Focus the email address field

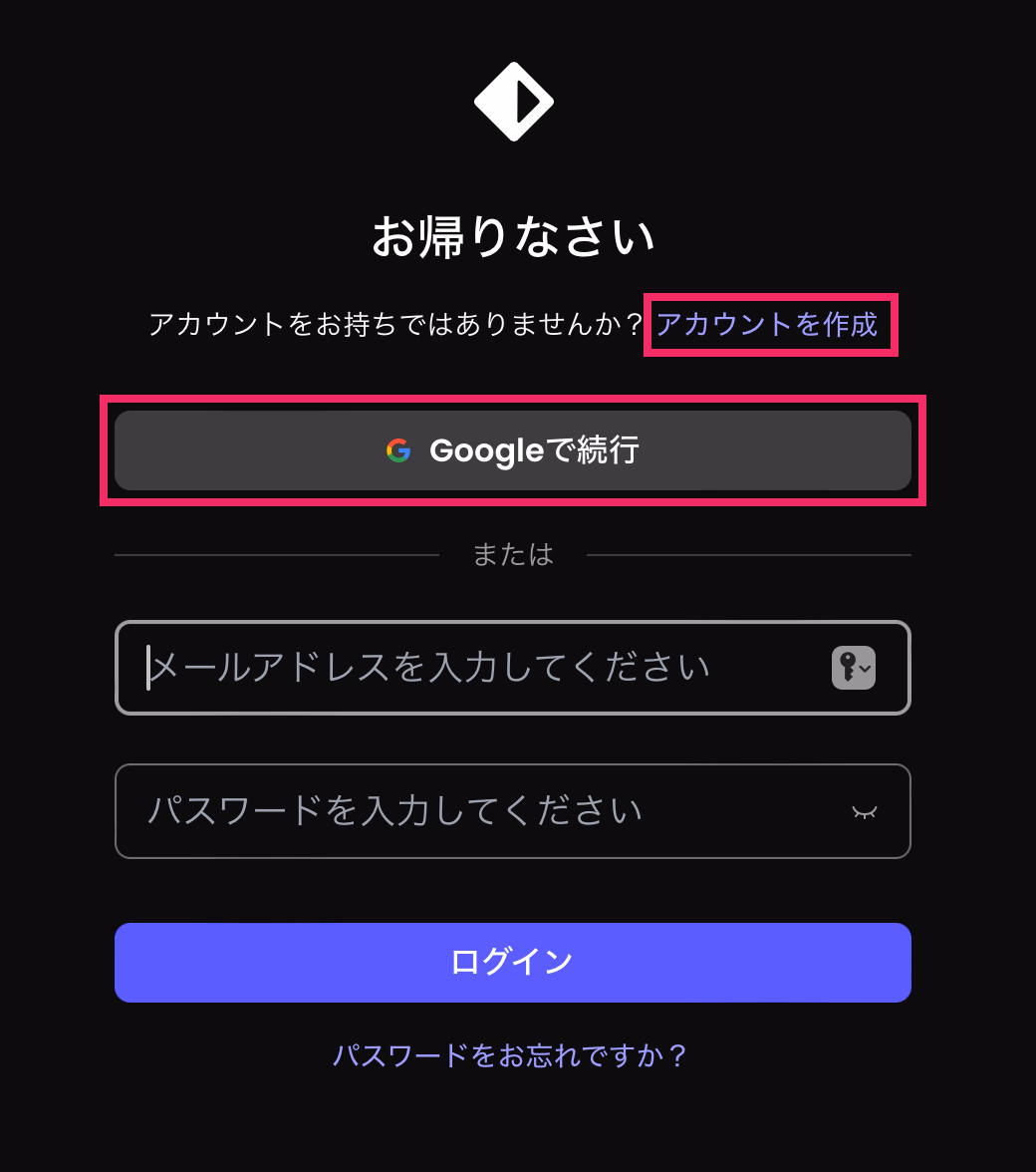(x=478, y=667)
